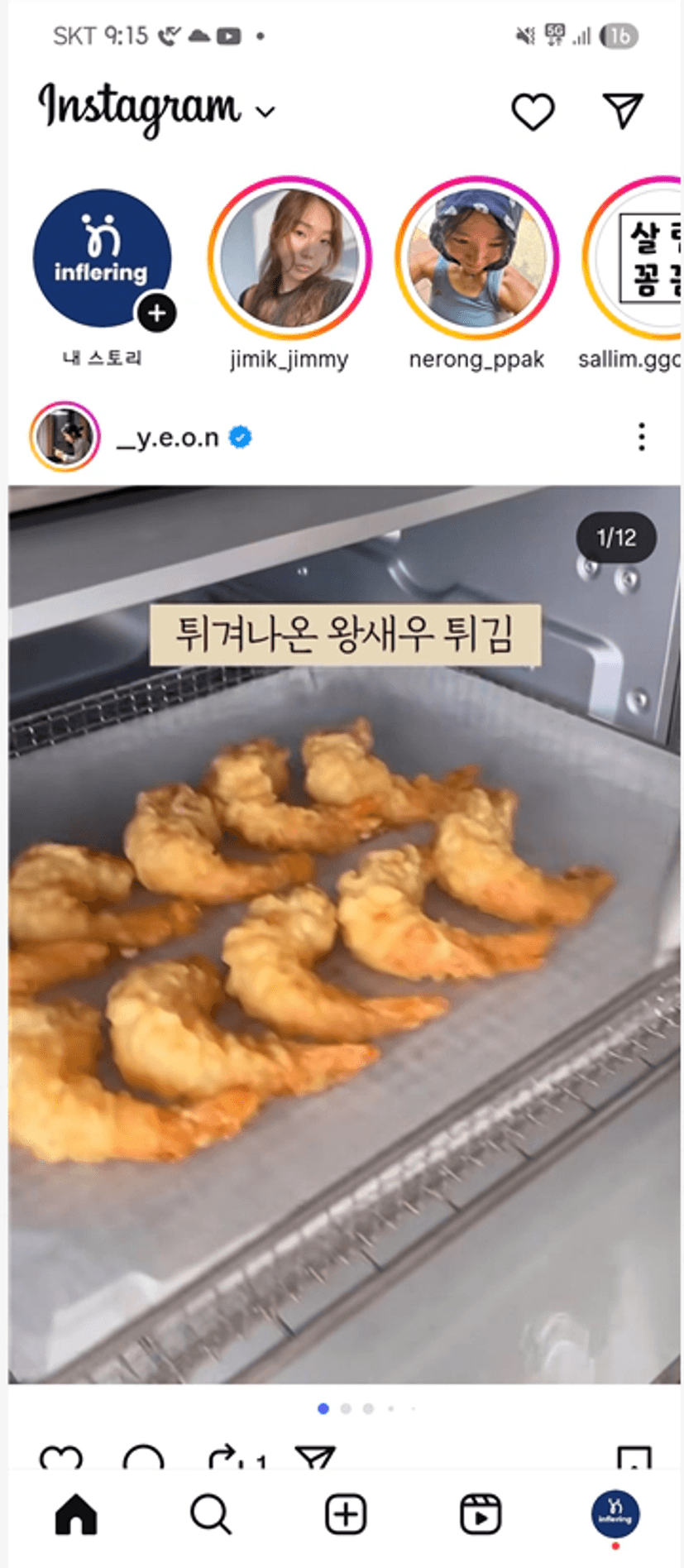Switch to the Reels tab

[x=481, y=1514]
